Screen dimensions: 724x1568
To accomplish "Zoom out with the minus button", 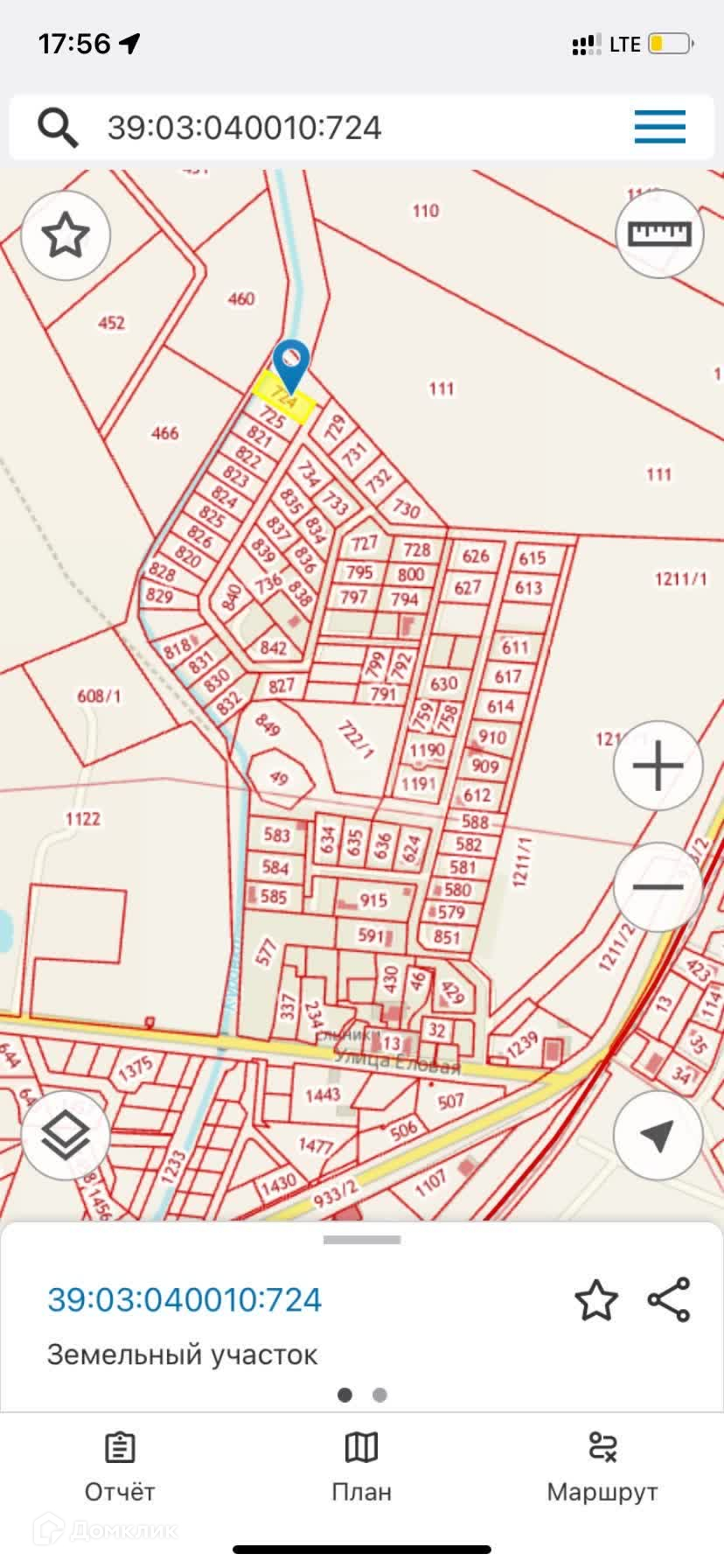I will 658,886.
